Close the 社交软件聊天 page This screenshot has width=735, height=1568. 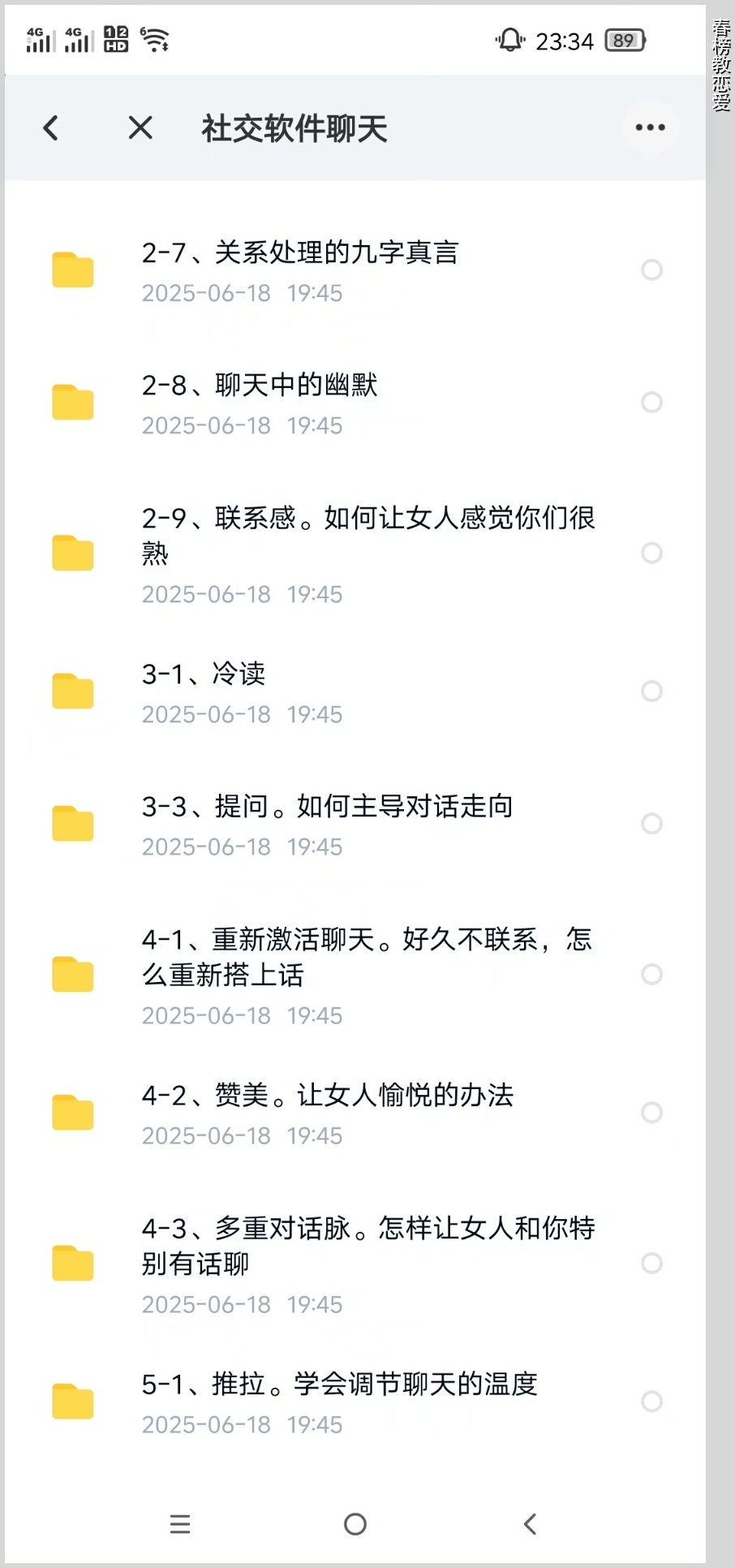[140, 127]
